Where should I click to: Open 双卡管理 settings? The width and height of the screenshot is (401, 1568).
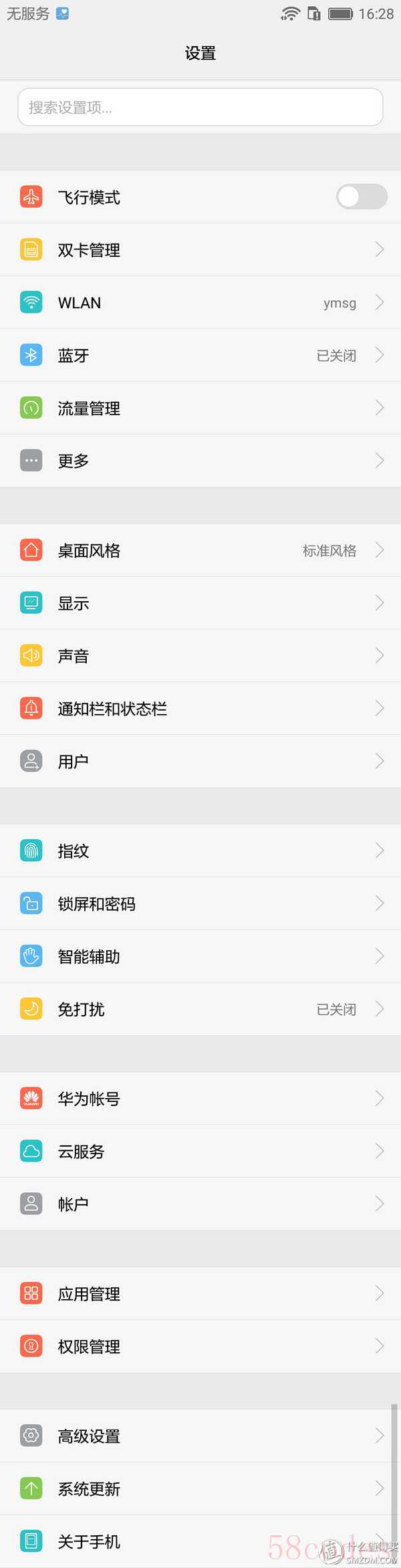200,250
